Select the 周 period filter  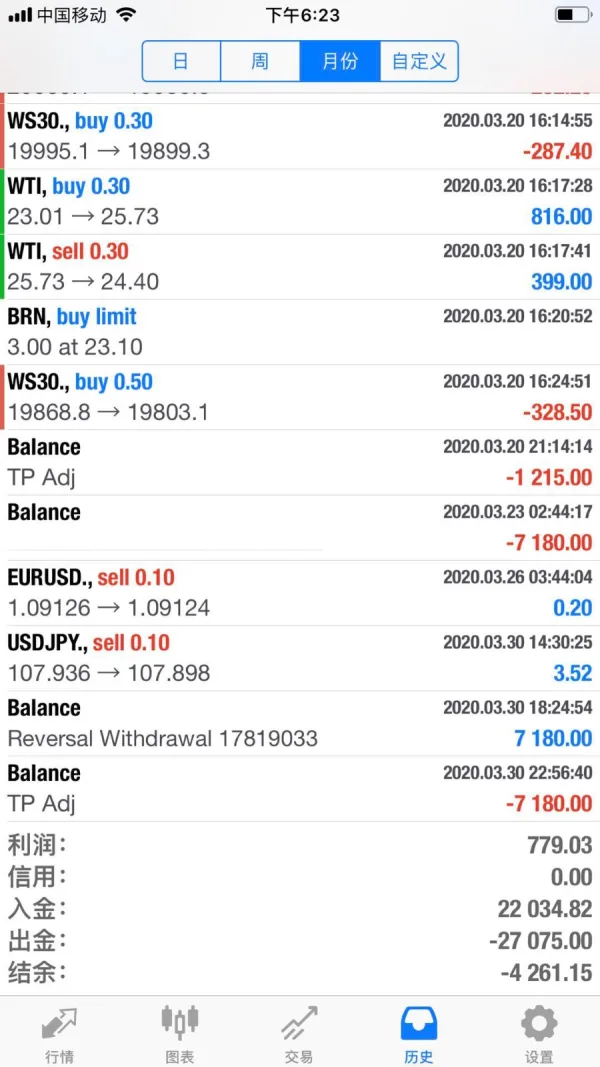pyautogui.click(x=260, y=61)
